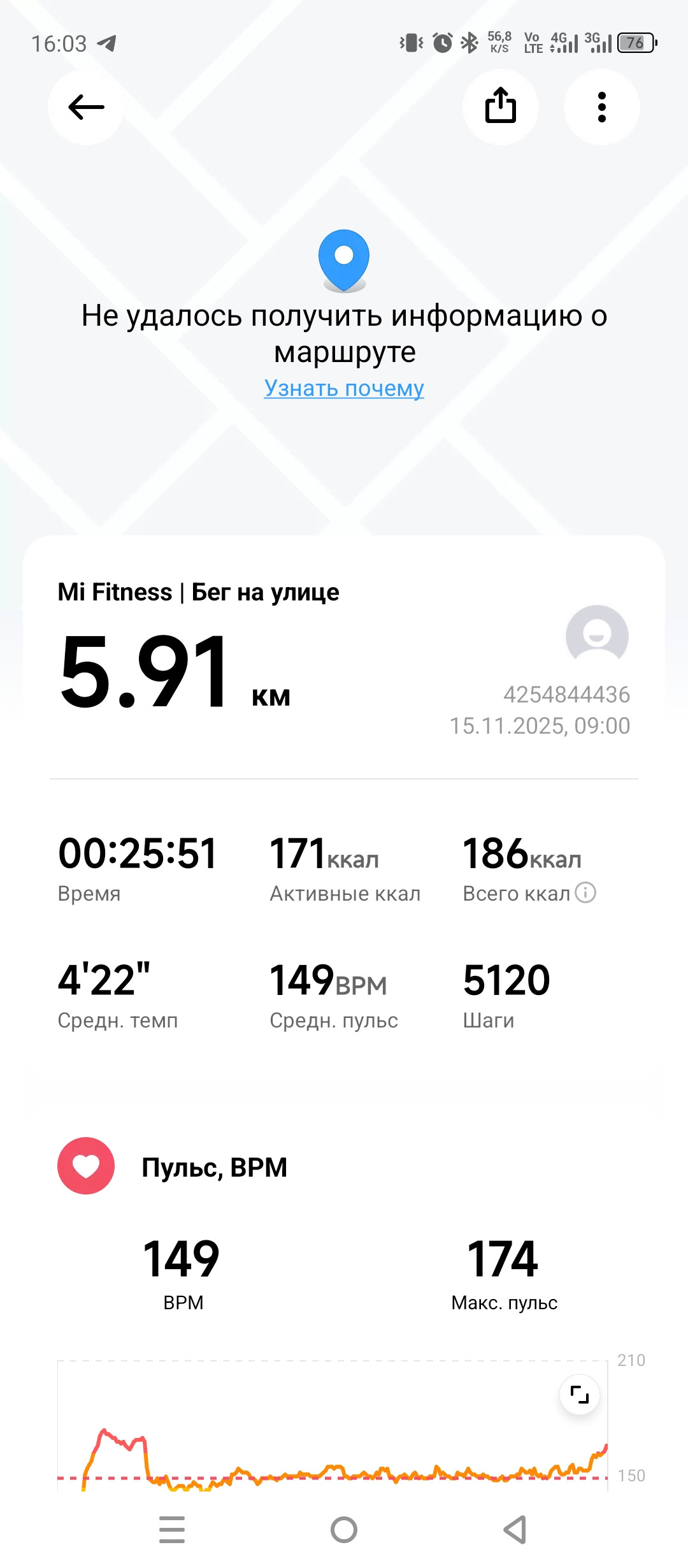The image size is (688, 1568).
Task: Expand the heart rate chart to fullscreen
Action: [x=580, y=1395]
